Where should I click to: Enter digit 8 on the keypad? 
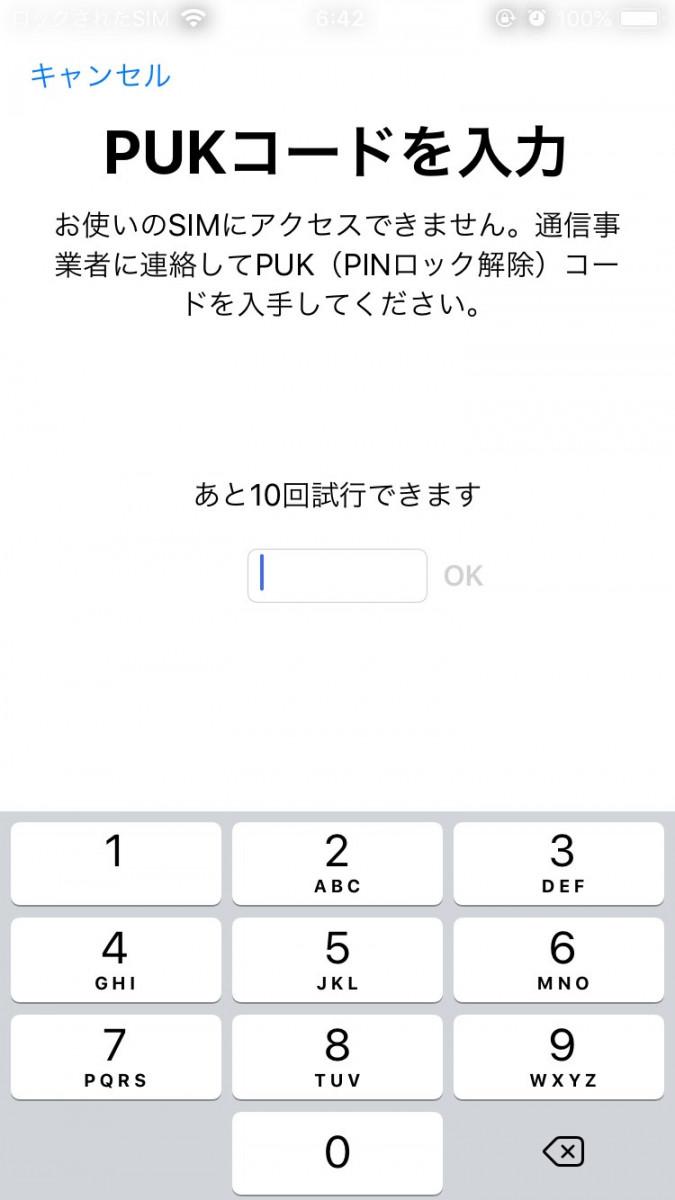pyautogui.click(x=337, y=1057)
